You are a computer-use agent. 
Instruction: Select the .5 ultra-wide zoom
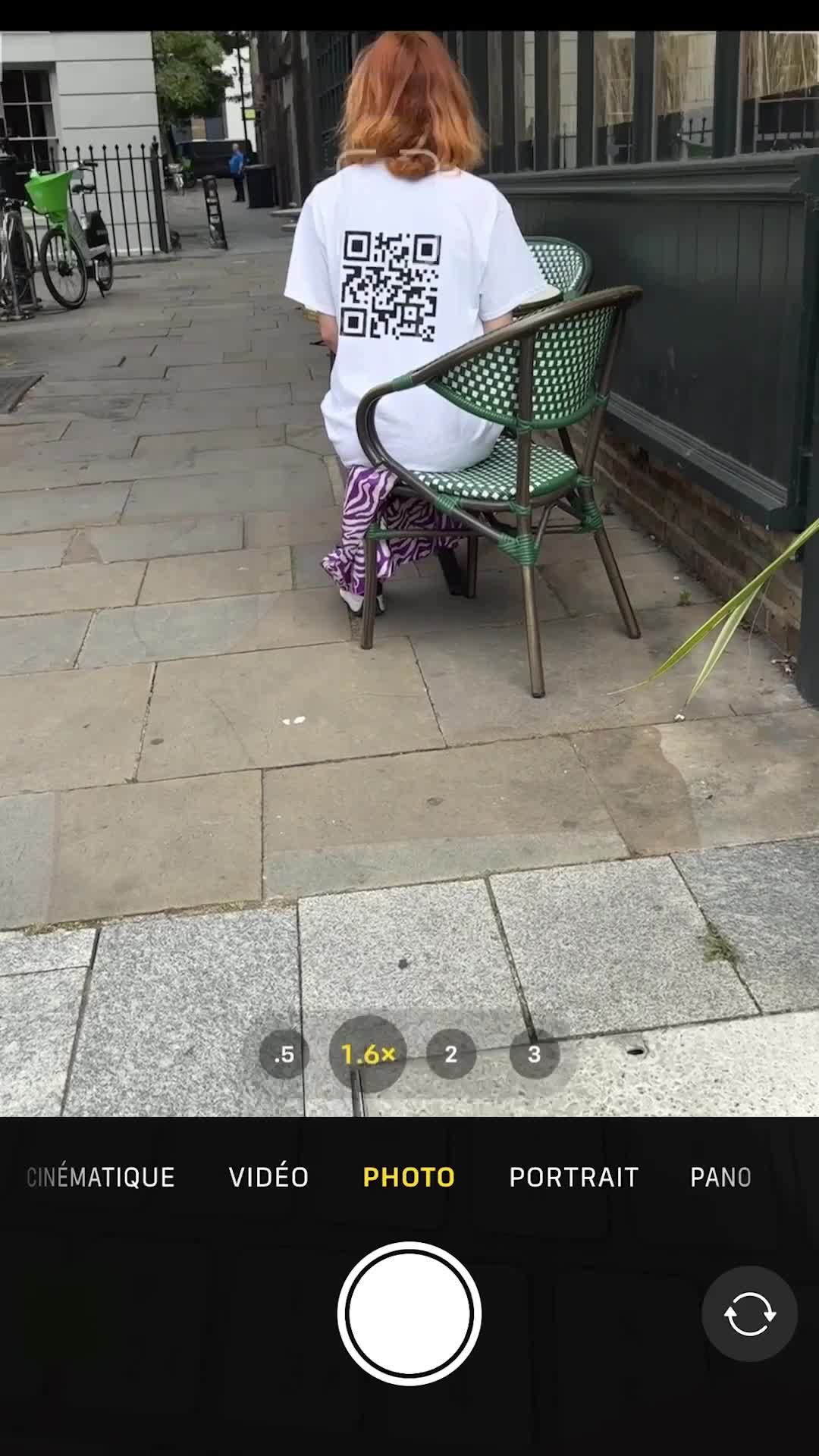click(x=284, y=1054)
